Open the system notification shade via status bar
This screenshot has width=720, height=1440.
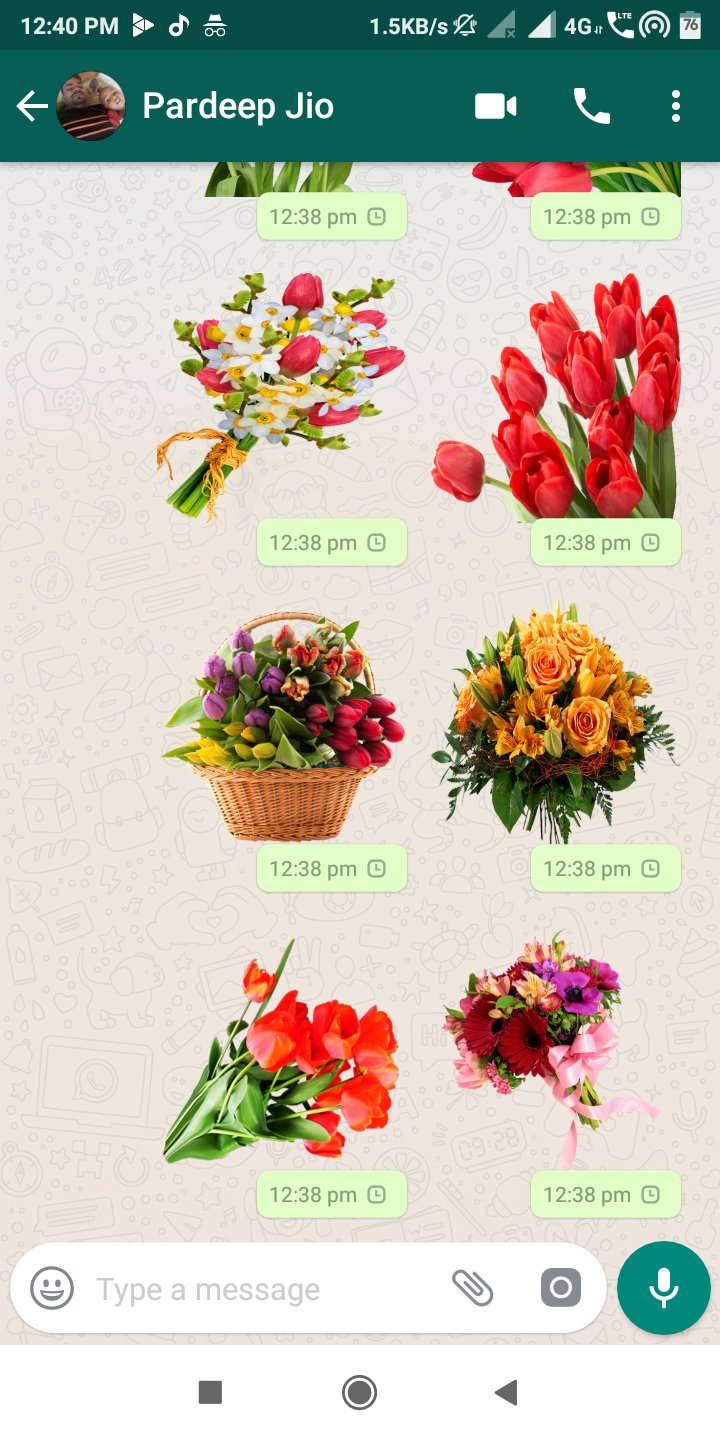pos(360,20)
